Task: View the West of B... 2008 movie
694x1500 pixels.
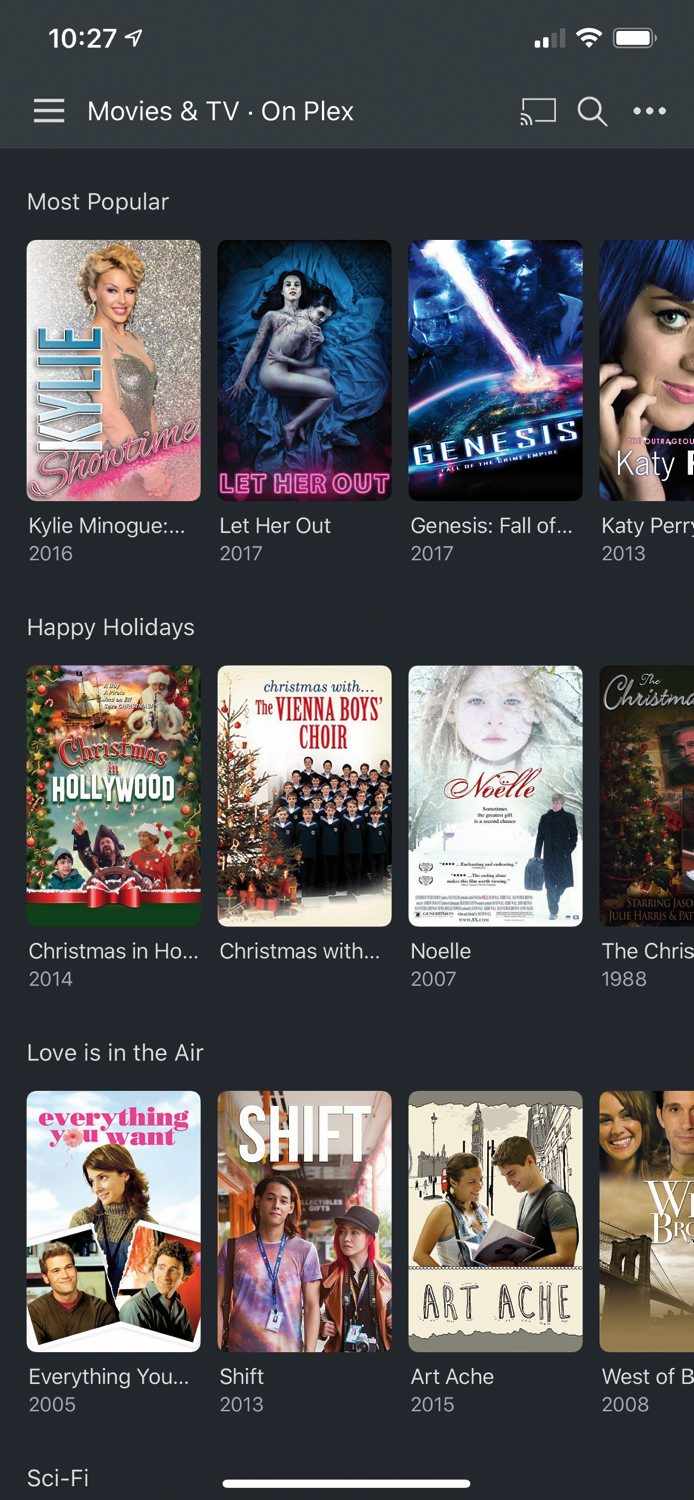Action: point(647,1220)
